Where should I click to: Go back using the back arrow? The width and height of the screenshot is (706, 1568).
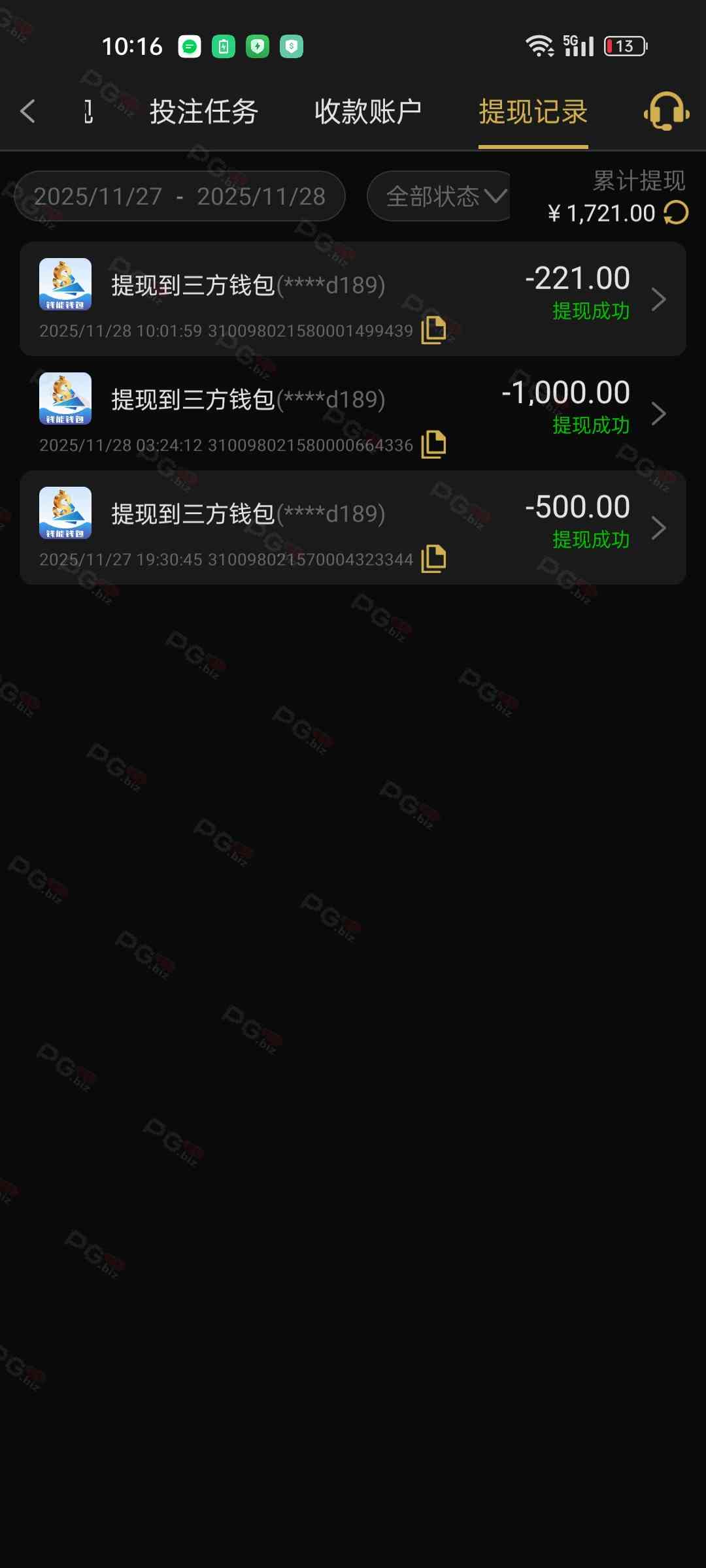click(27, 112)
